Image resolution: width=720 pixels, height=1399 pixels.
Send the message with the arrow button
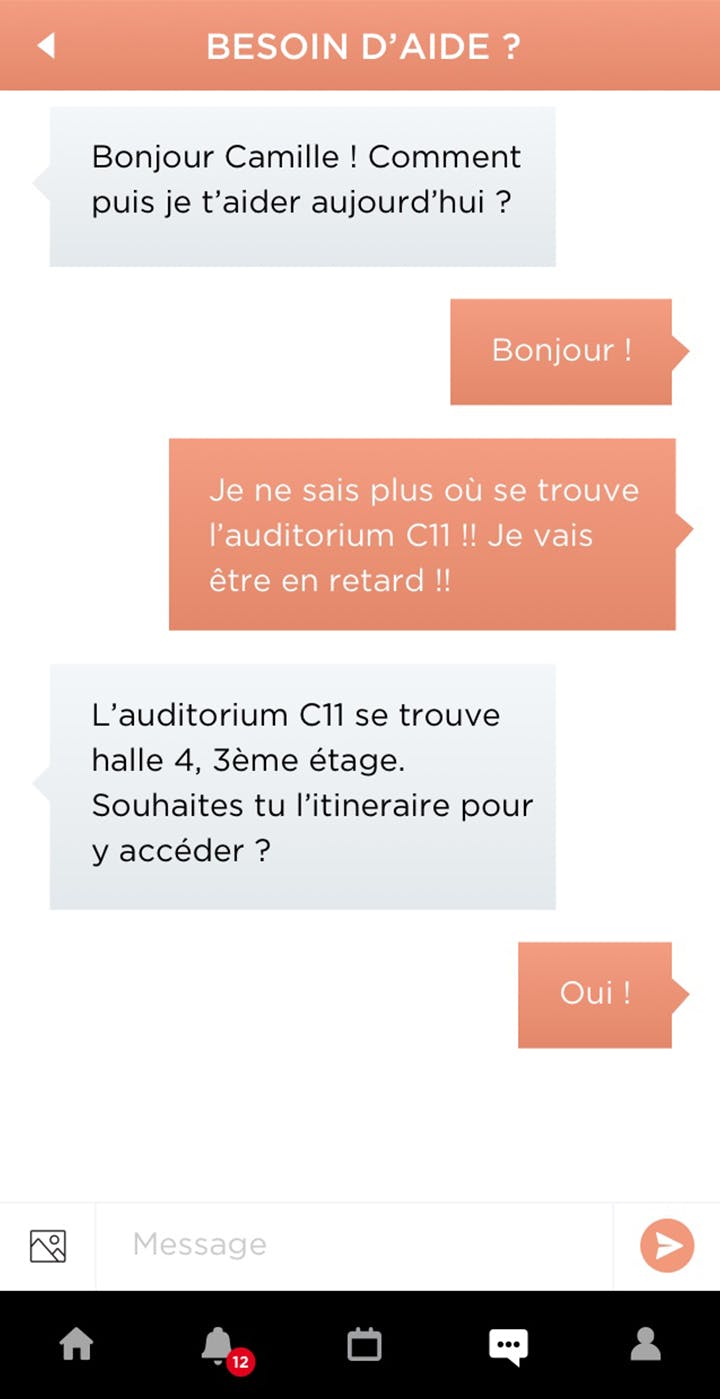pos(667,1245)
